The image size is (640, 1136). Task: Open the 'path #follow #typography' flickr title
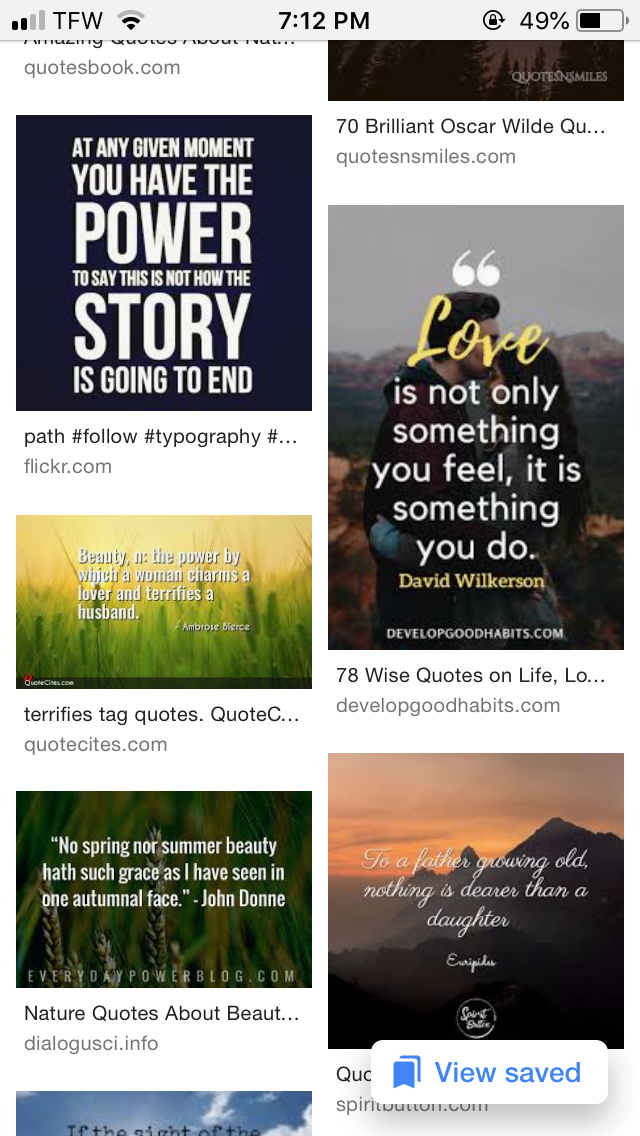coord(162,437)
